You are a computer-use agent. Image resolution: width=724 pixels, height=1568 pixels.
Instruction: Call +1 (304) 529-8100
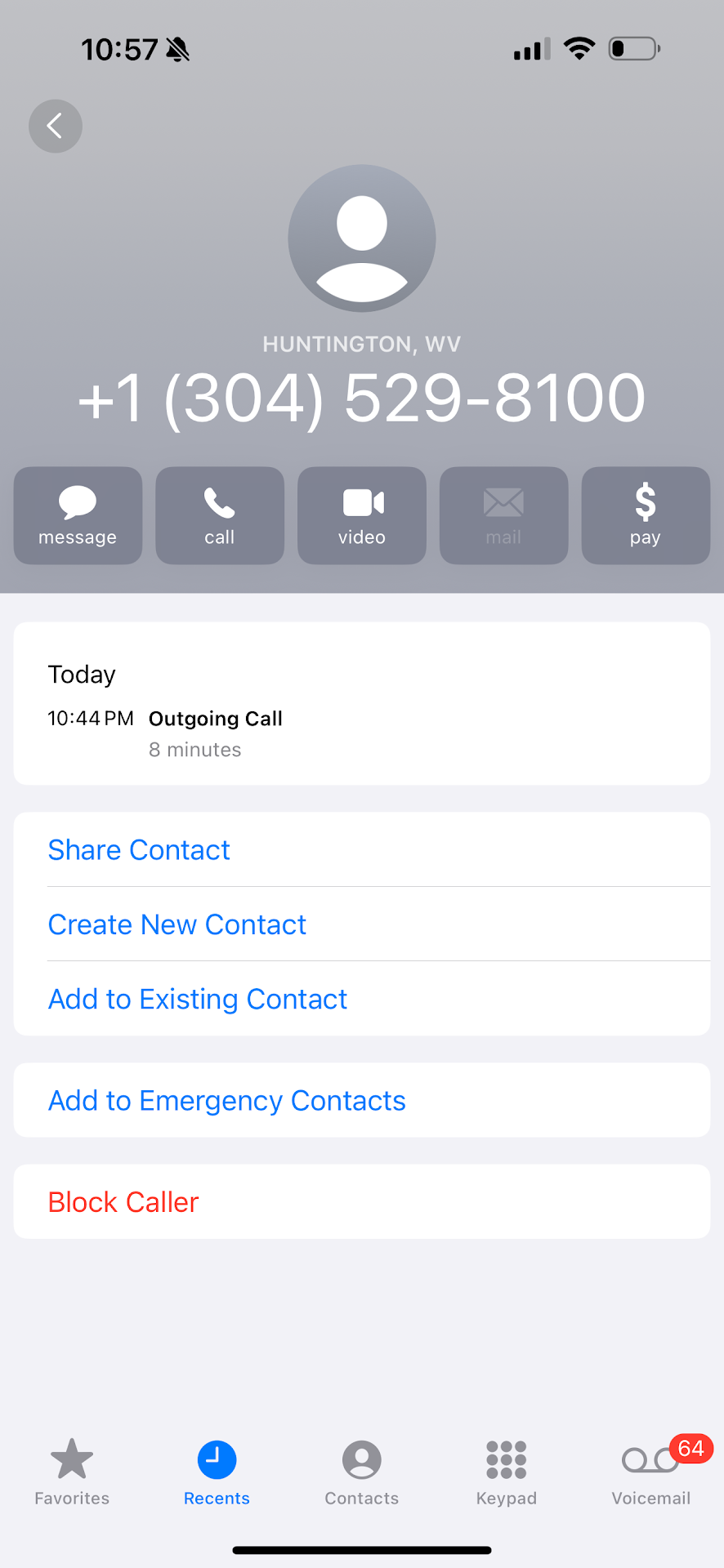(220, 515)
